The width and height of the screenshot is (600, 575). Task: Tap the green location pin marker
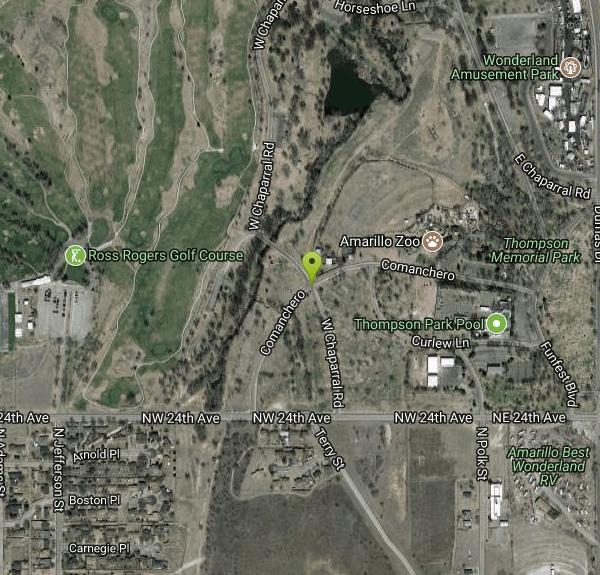click(x=312, y=265)
